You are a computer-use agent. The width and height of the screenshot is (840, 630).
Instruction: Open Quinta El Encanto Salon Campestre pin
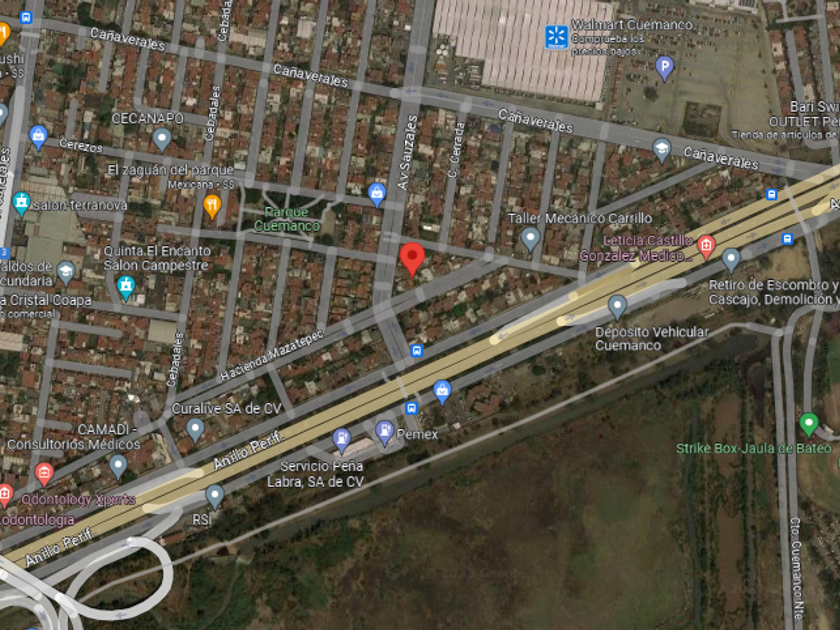coord(126,288)
